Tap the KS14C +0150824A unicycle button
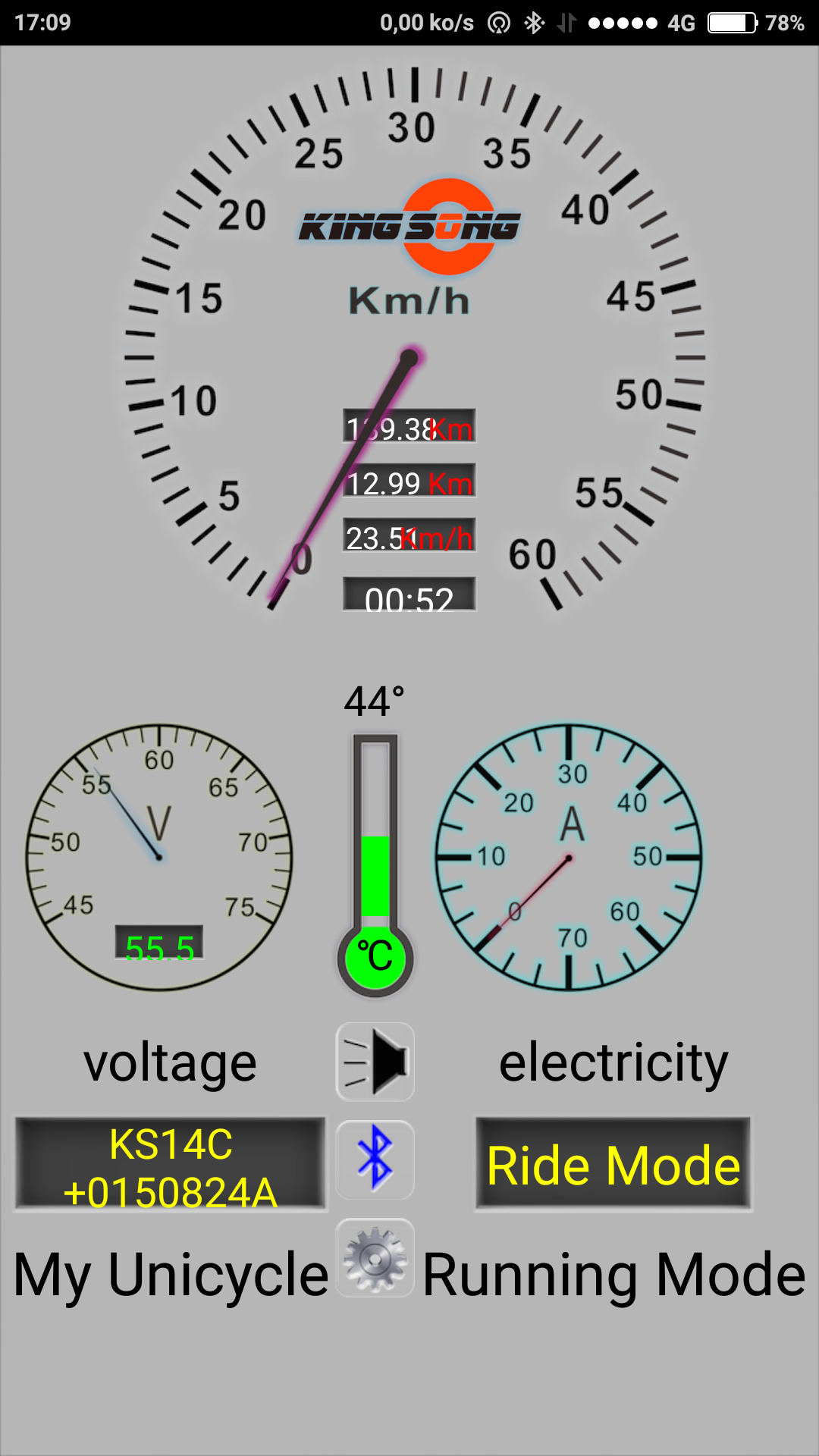Screen dimensions: 819x1456 (171, 1164)
